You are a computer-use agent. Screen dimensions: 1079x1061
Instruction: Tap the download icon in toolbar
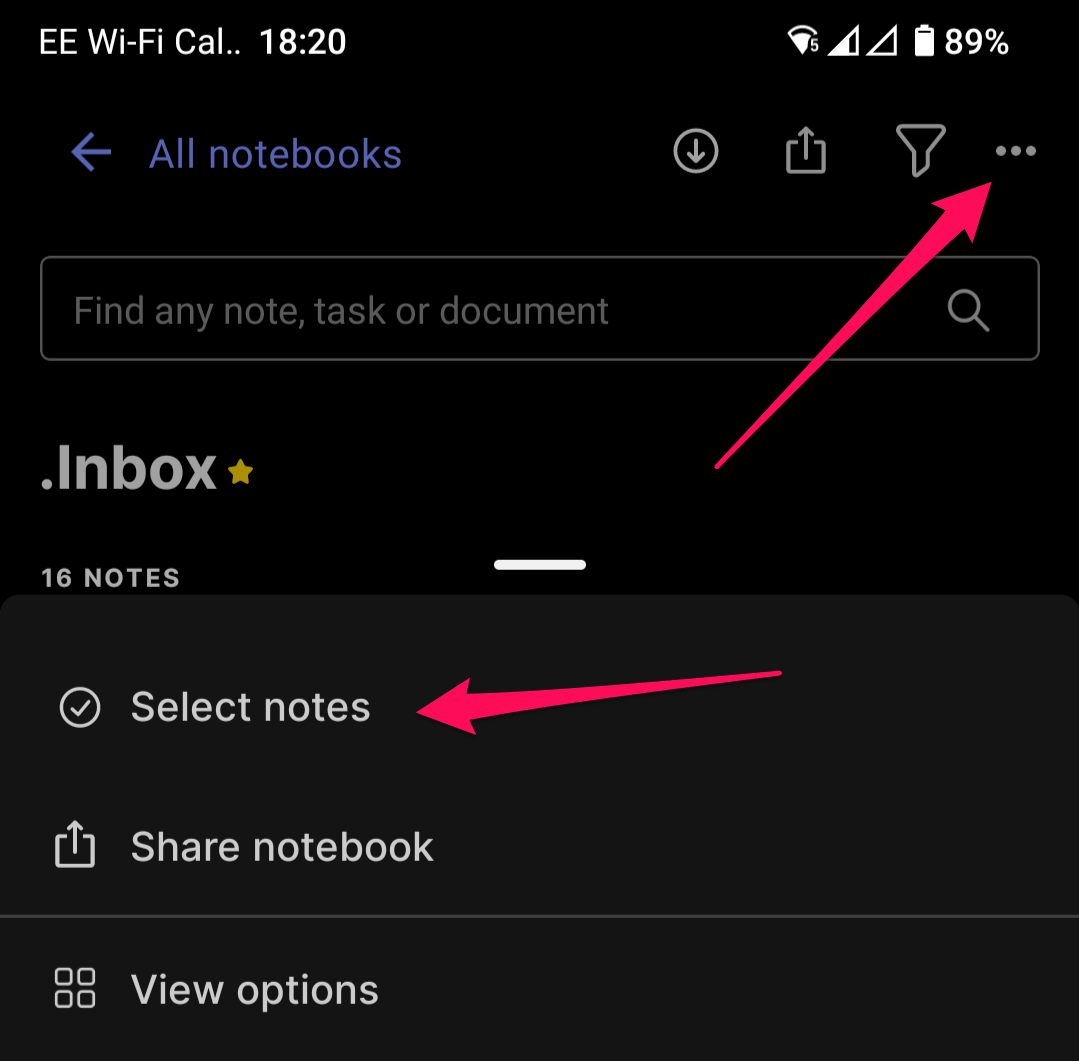(x=696, y=152)
